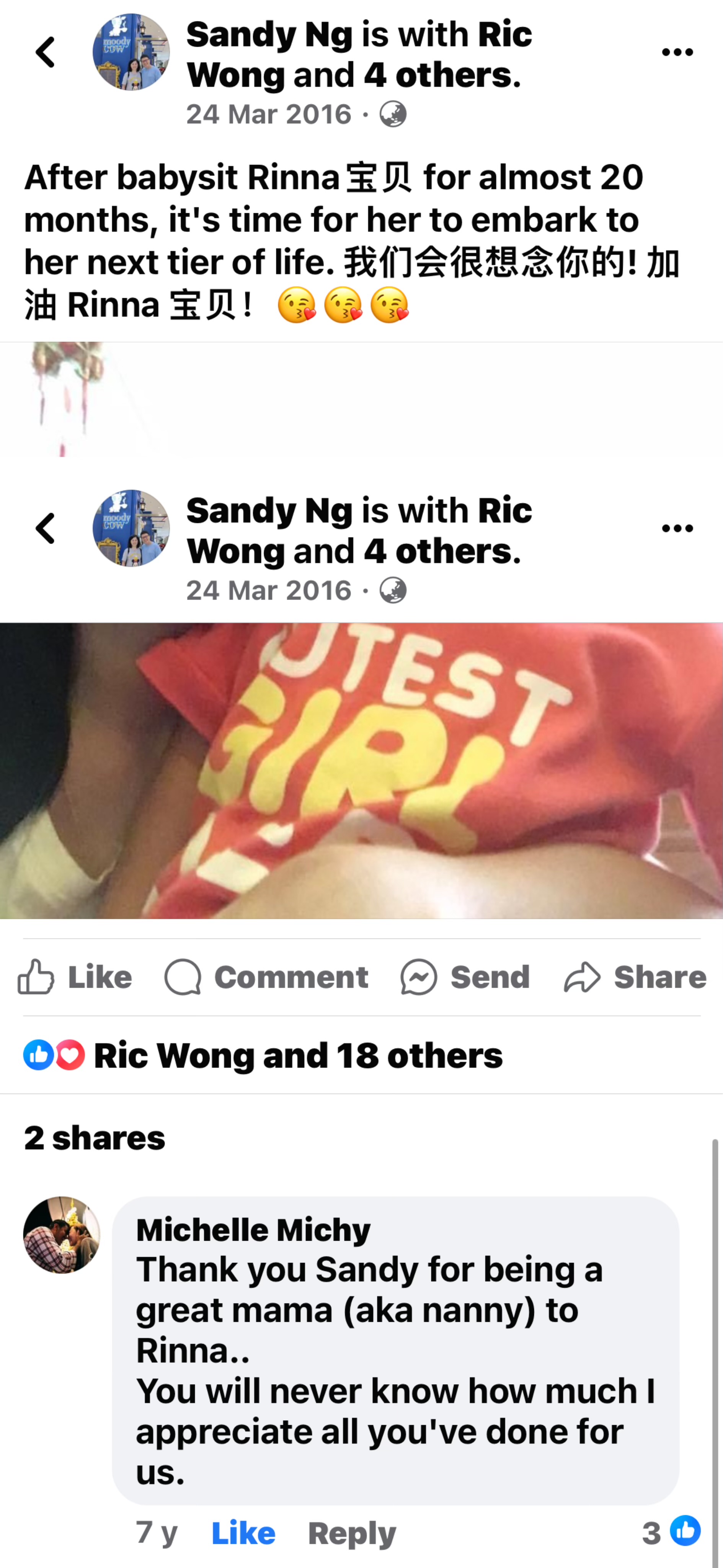Share Sandy Ng's post

[635, 978]
